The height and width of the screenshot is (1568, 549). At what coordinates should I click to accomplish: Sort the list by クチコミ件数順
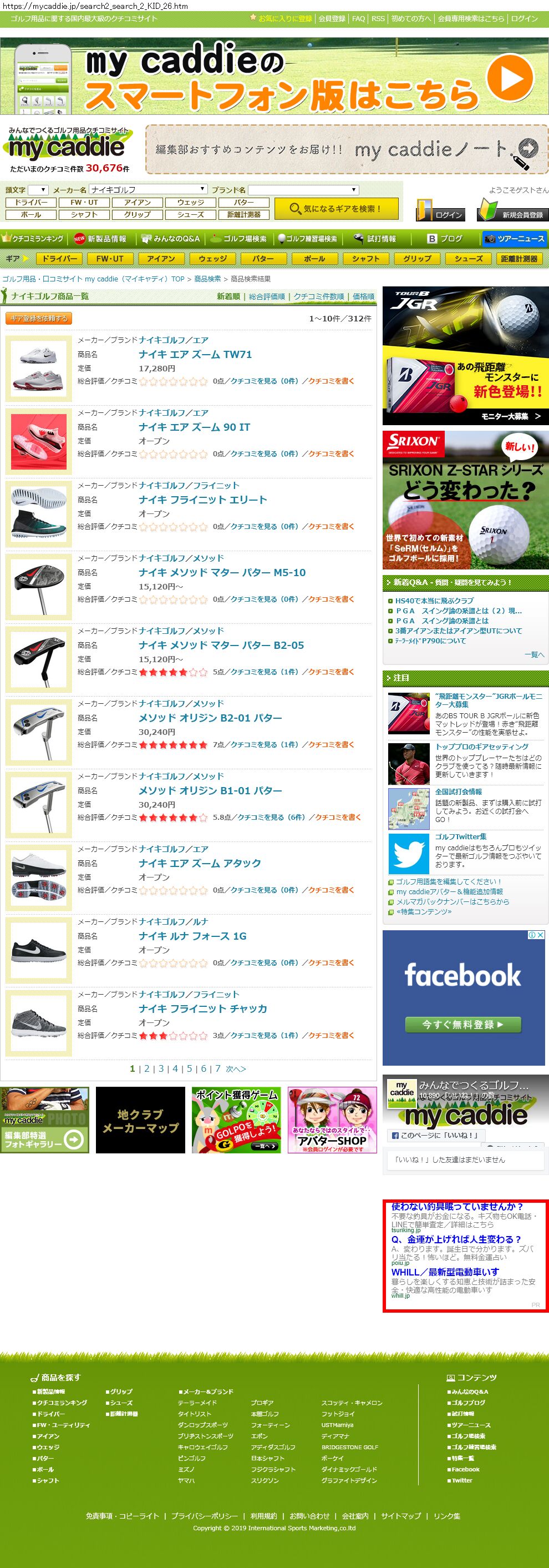coord(318,296)
